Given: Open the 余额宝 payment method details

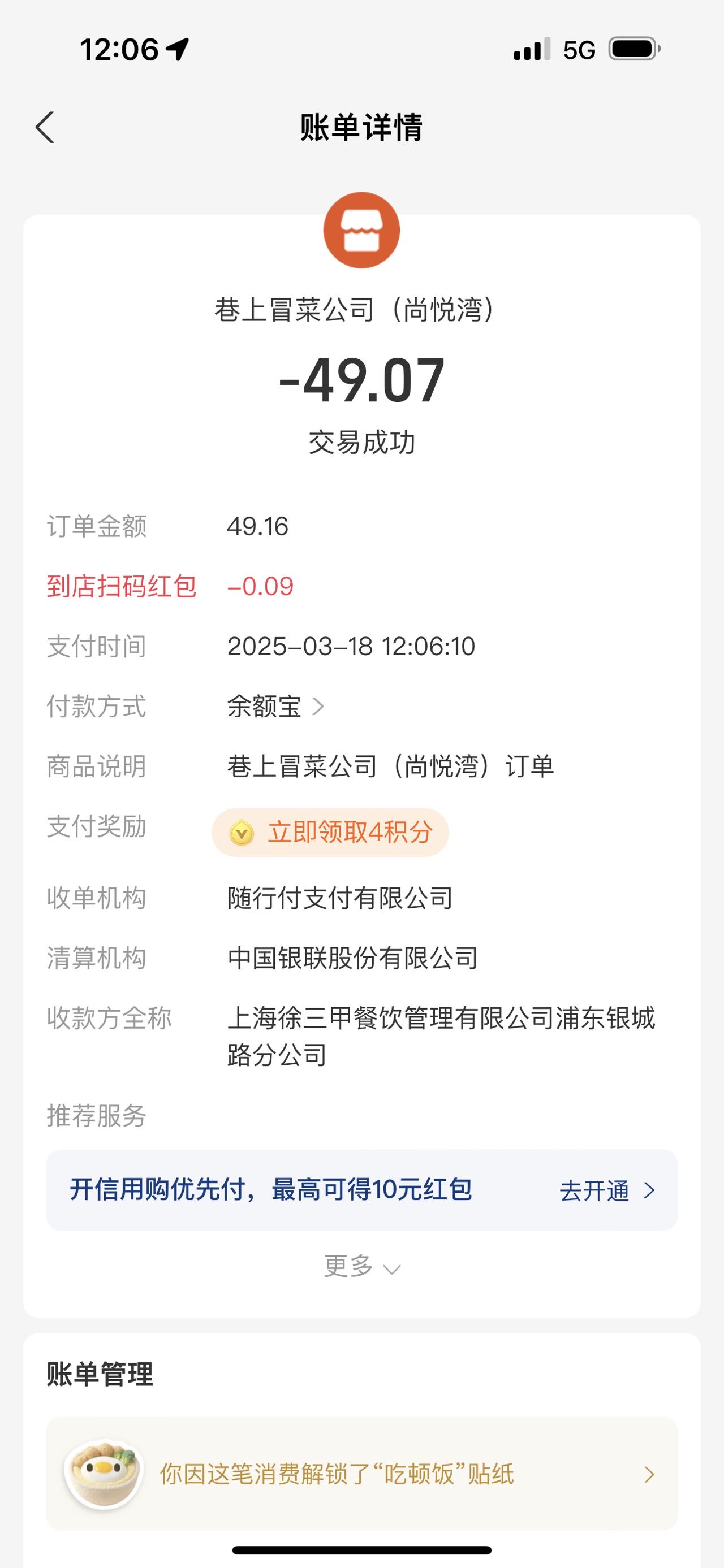Looking at the screenshot, I should pyautogui.click(x=276, y=707).
